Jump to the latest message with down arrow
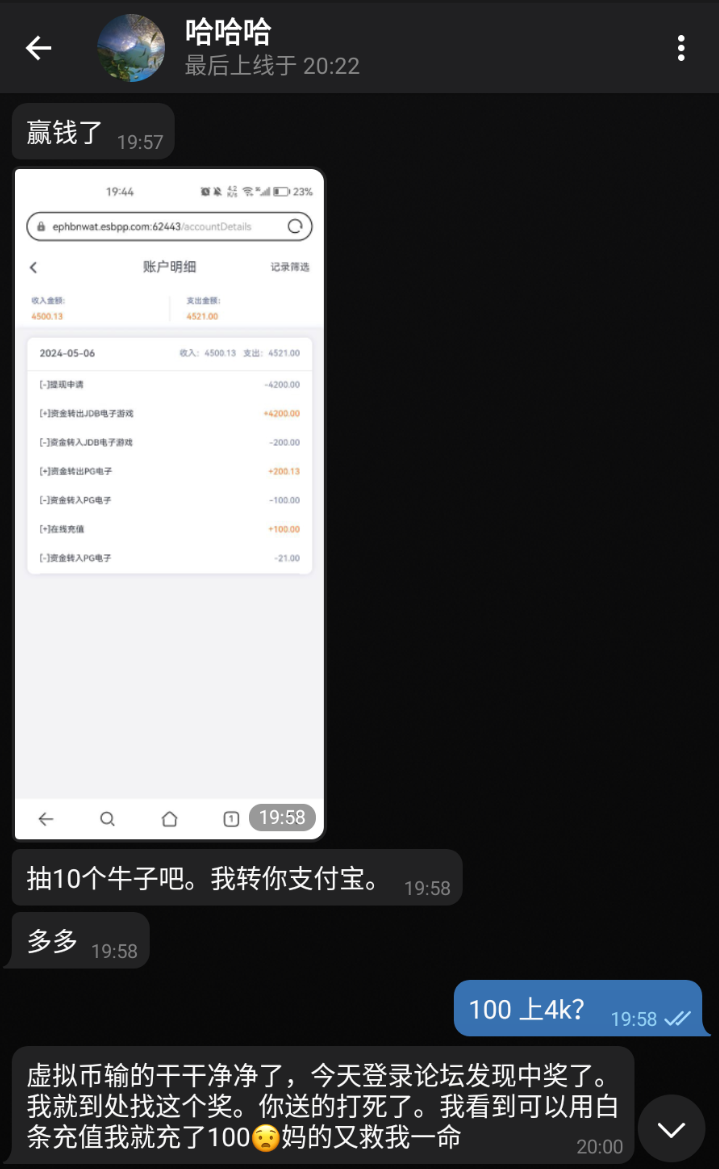 point(671,1129)
